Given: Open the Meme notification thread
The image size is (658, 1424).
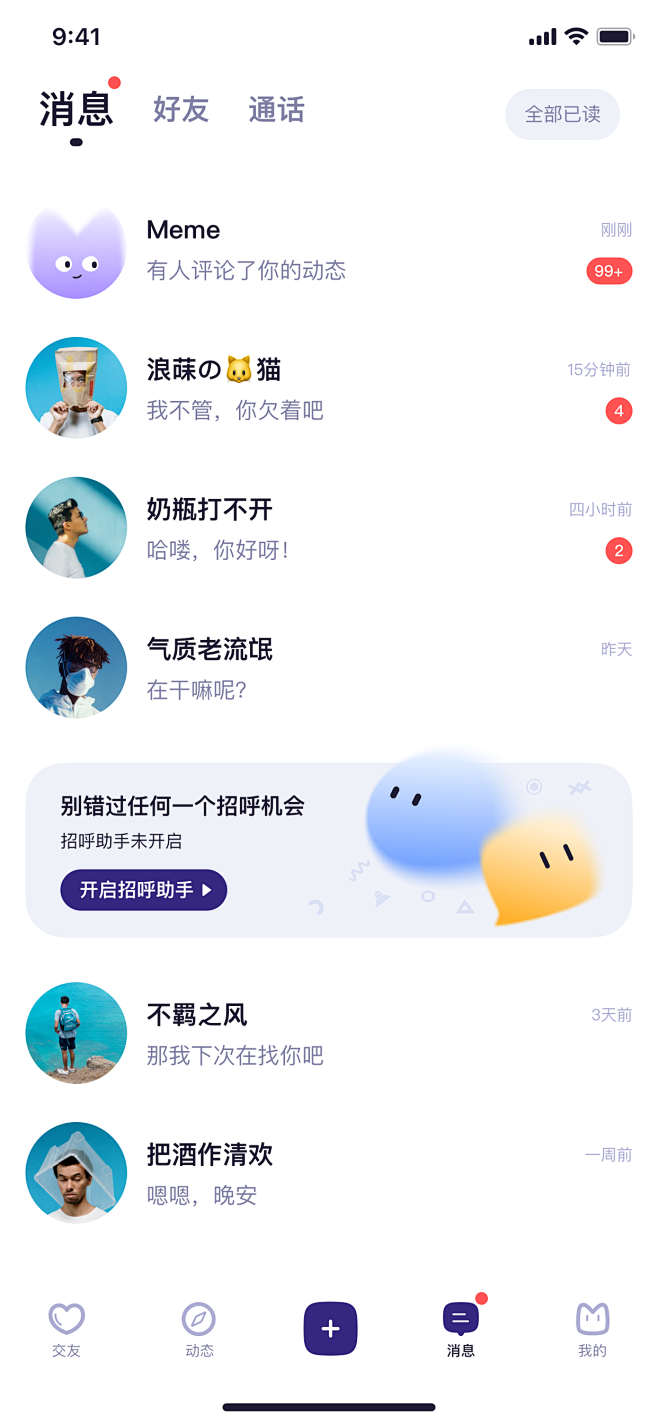Looking at the screenshot, I should point(328,250).
